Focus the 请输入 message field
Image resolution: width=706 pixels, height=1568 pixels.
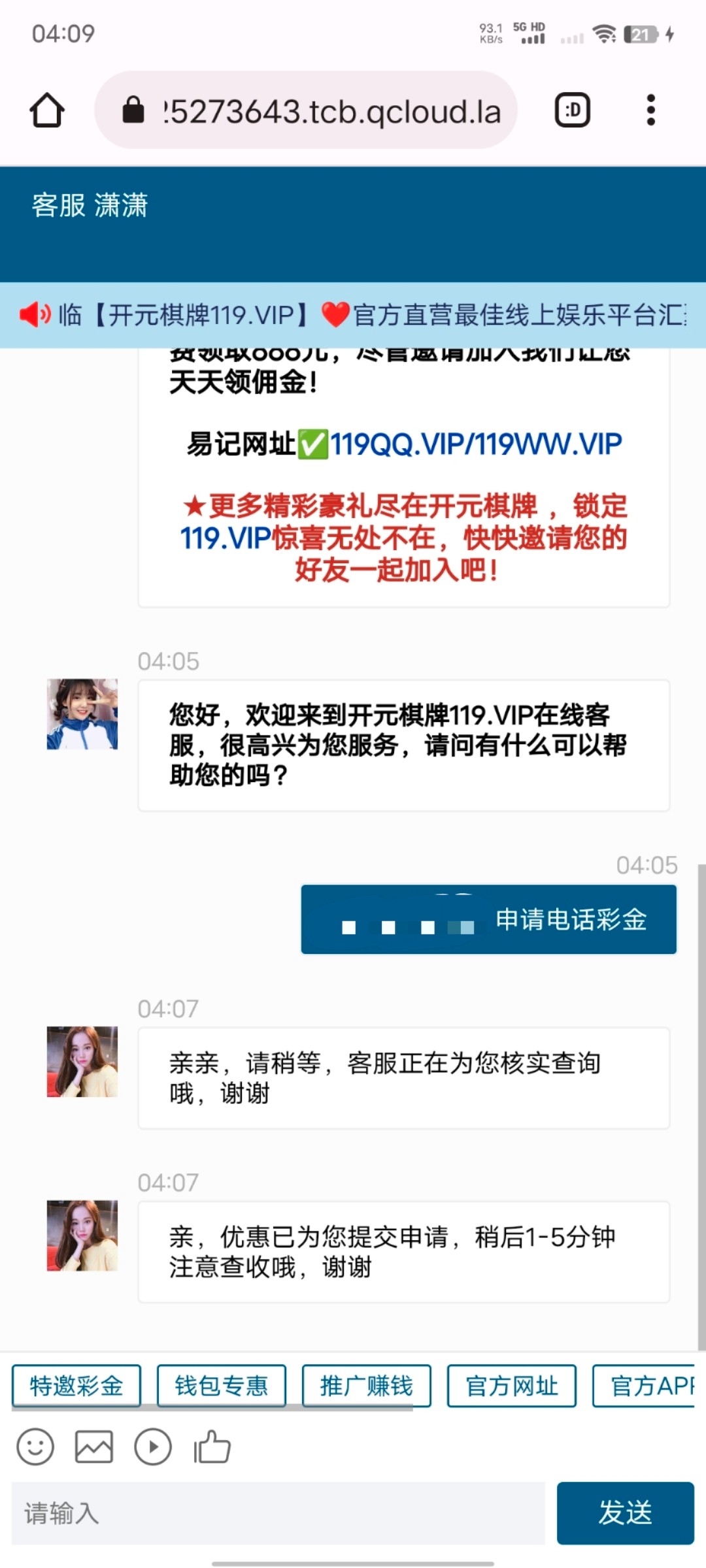point(278,1513)
